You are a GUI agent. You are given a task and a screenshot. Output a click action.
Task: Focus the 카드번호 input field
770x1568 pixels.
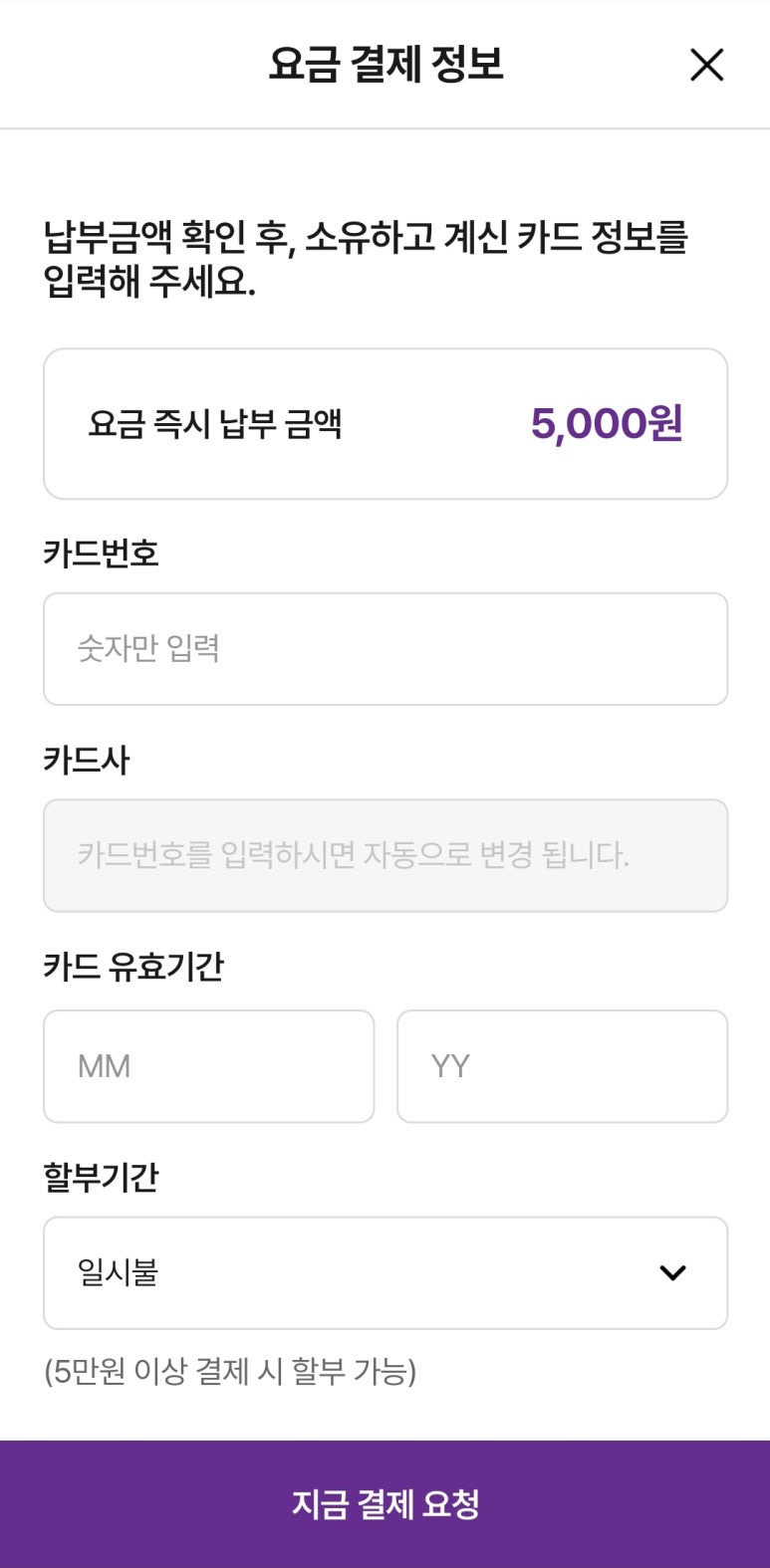[385, 649]
